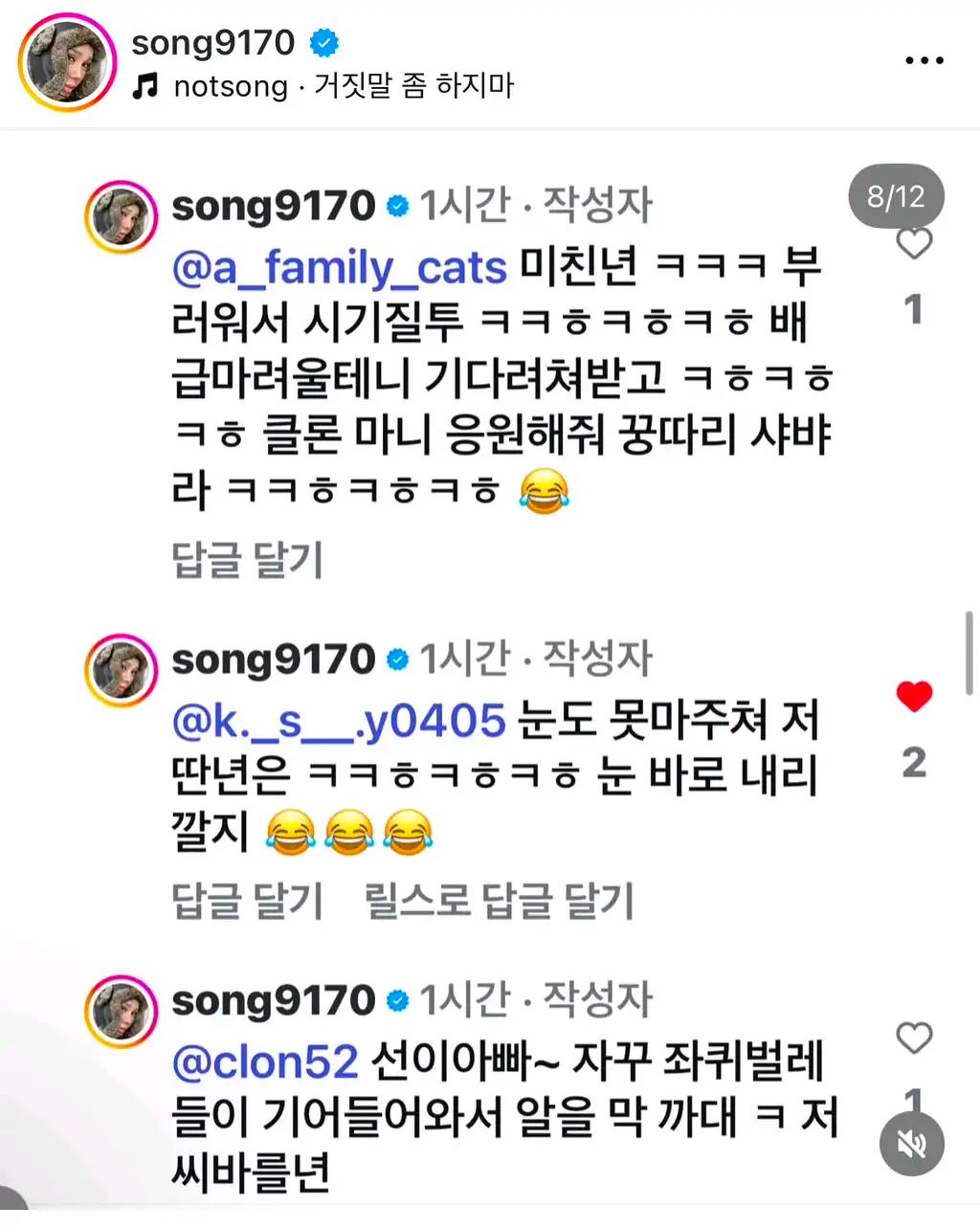Click the 1시간 timestamp on the first comment
The image size is (980, 1230).
[464, 204]
